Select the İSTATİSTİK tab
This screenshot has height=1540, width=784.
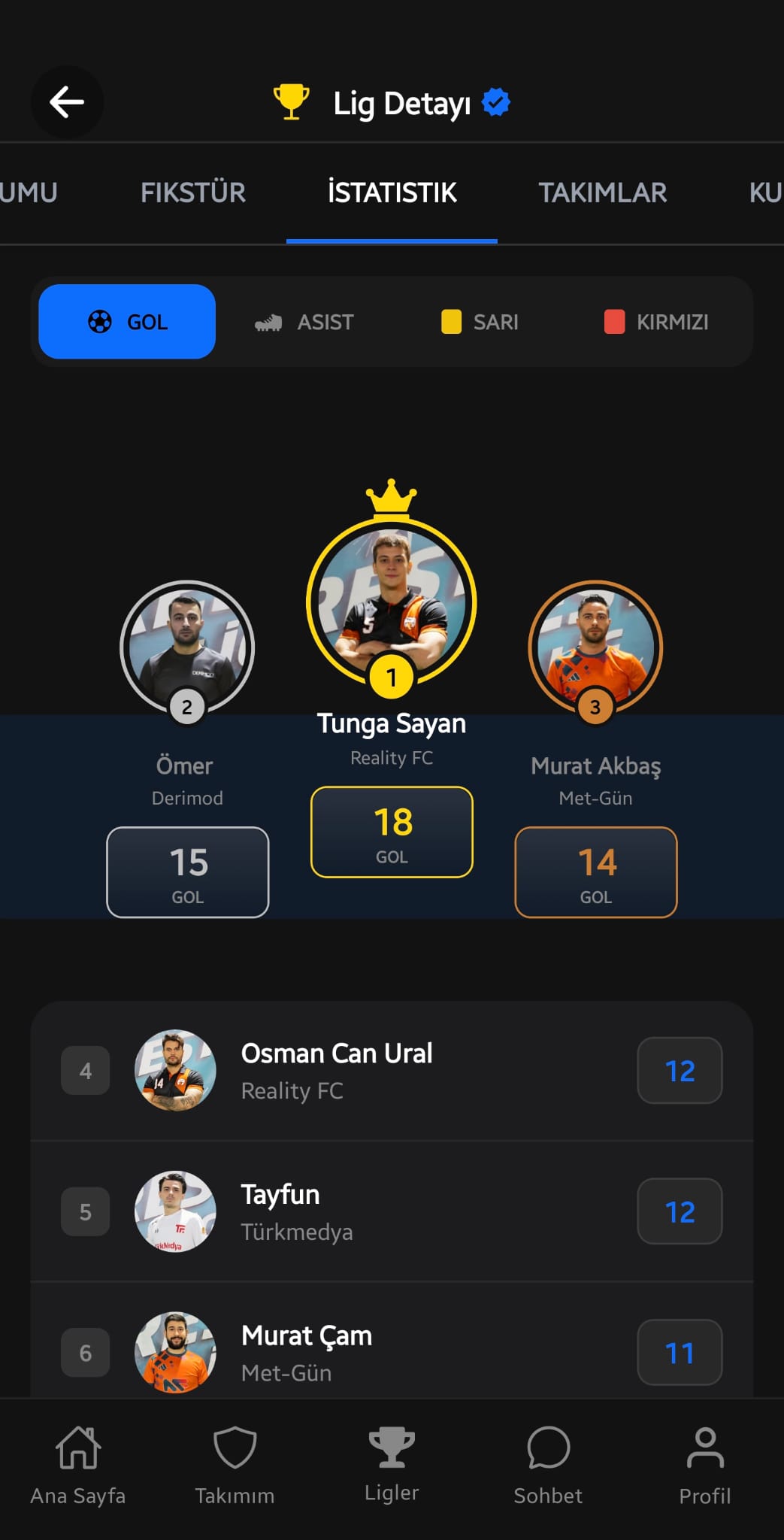(392, 193)
